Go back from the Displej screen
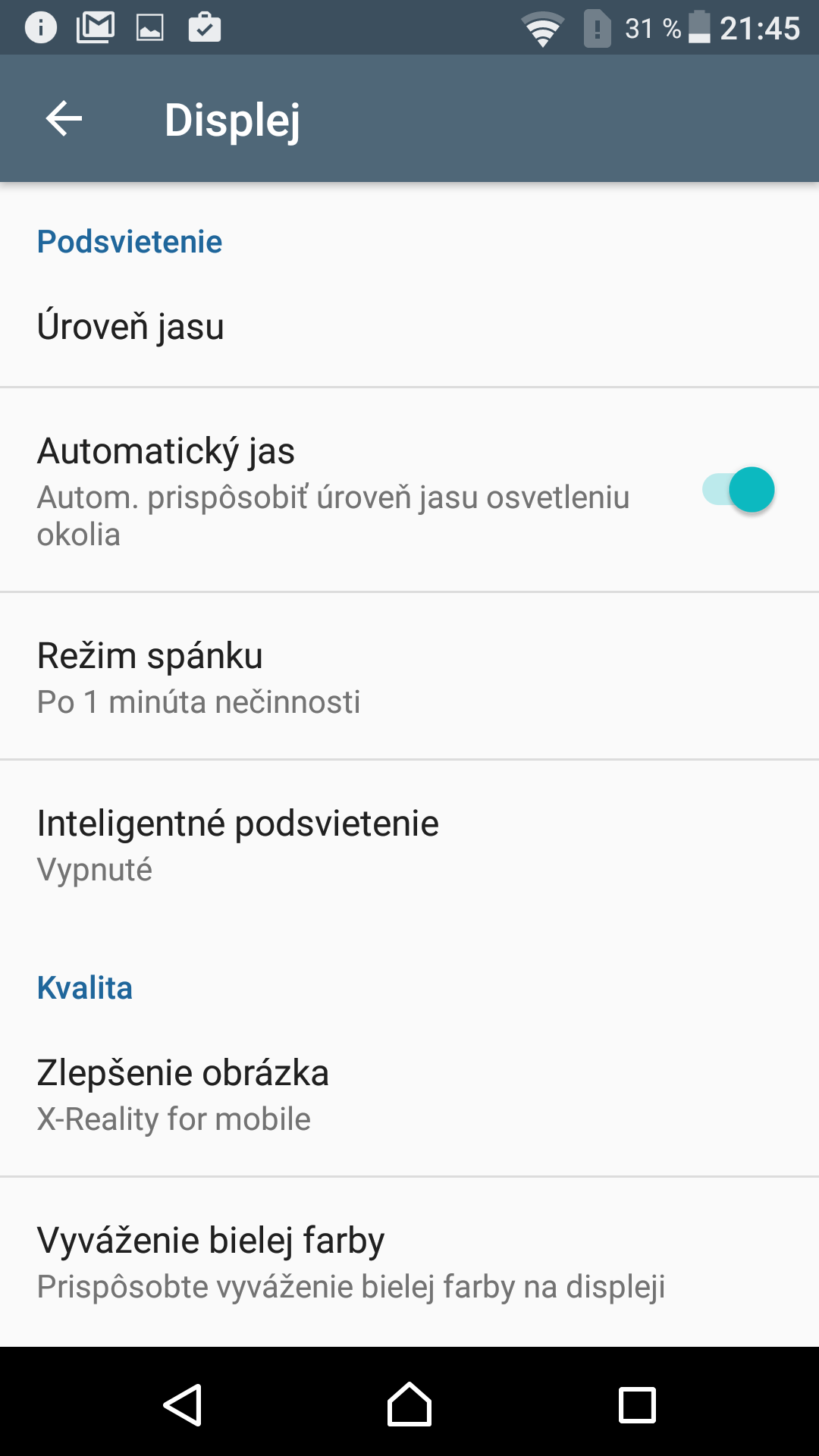 [x=64, y=118]
